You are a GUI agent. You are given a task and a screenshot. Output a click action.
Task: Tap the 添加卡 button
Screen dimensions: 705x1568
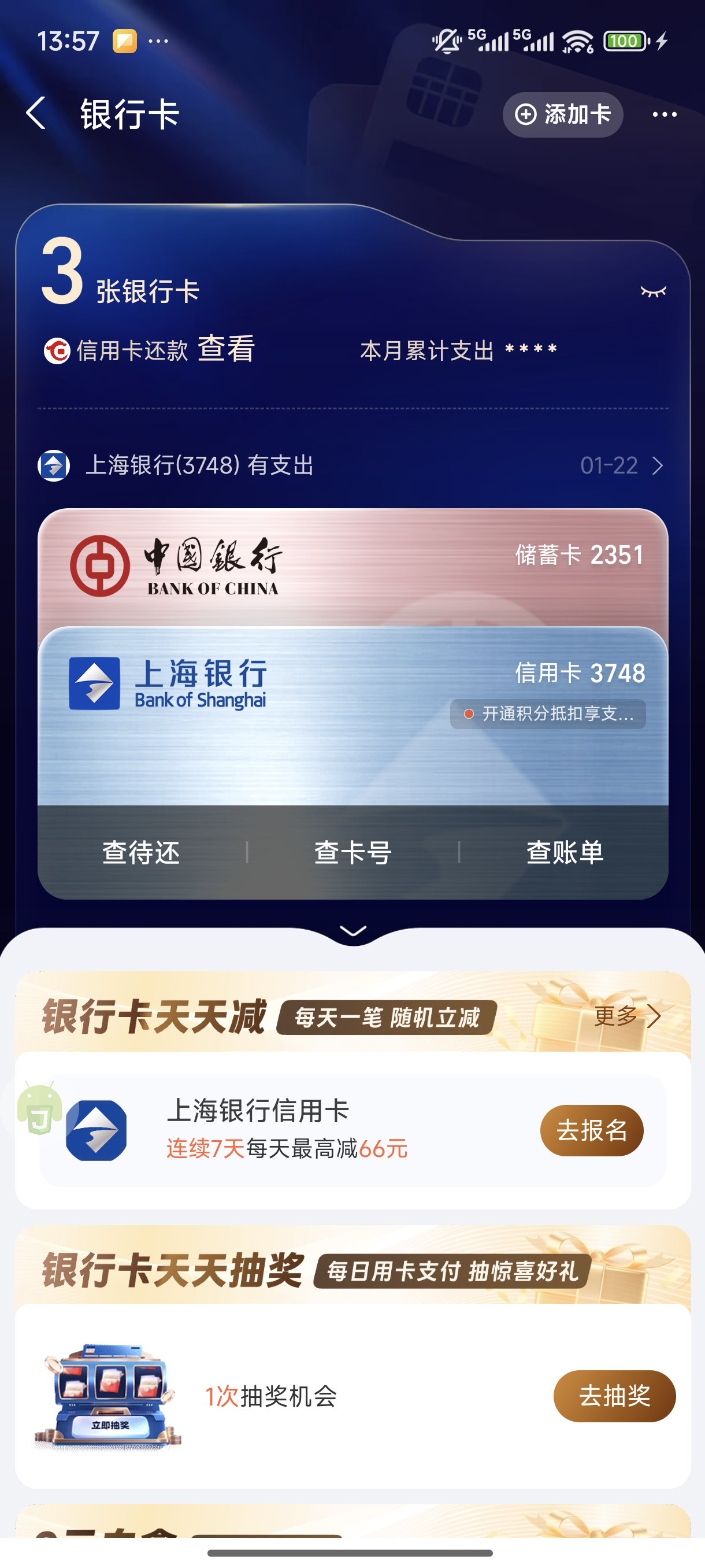pos(562,114)
